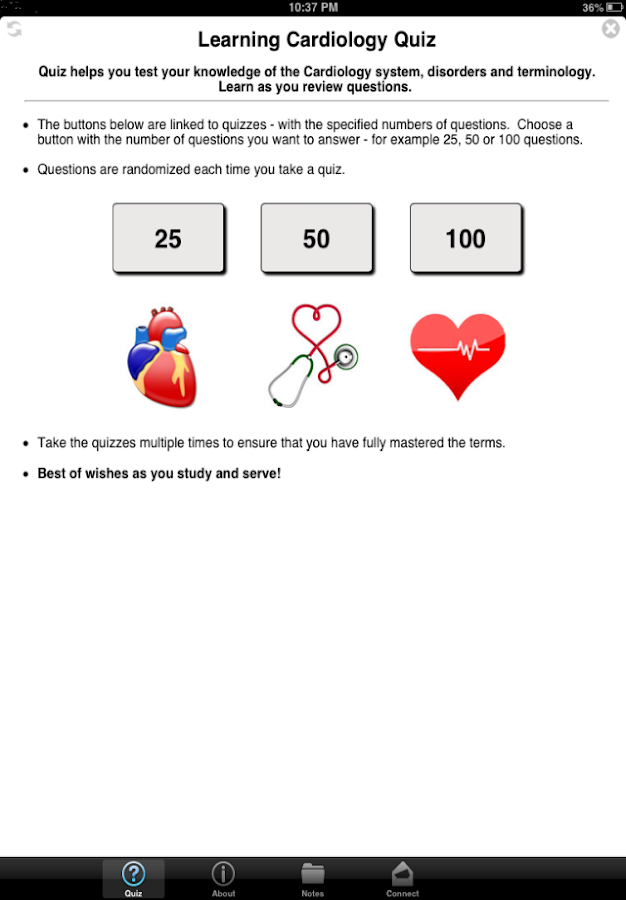Start the 100-question quiz

click(x=465, y=238)
